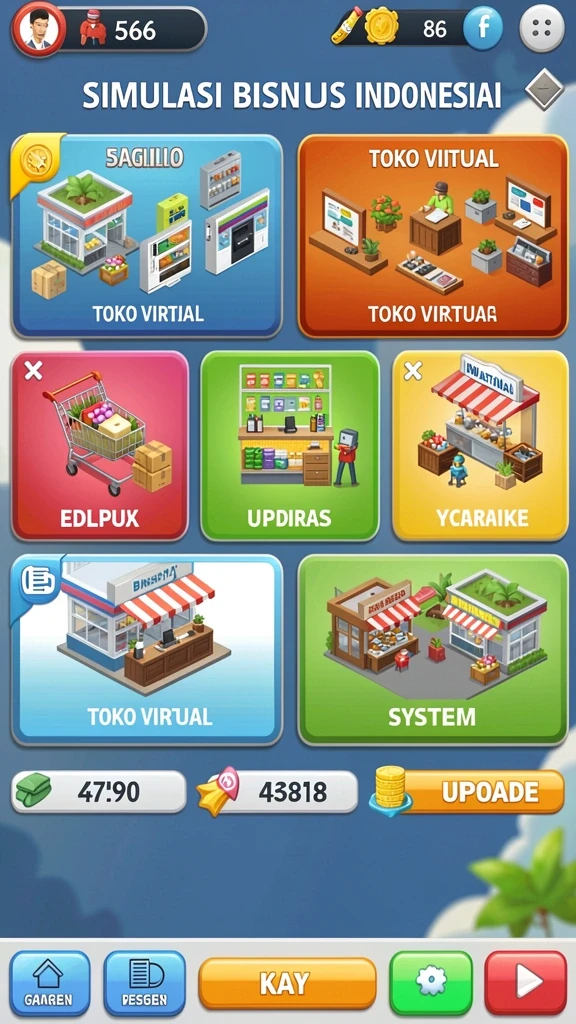
Task: Open the orange TOKO VIITUAL card
Action: pyautogui.click(x=432, y=236)
